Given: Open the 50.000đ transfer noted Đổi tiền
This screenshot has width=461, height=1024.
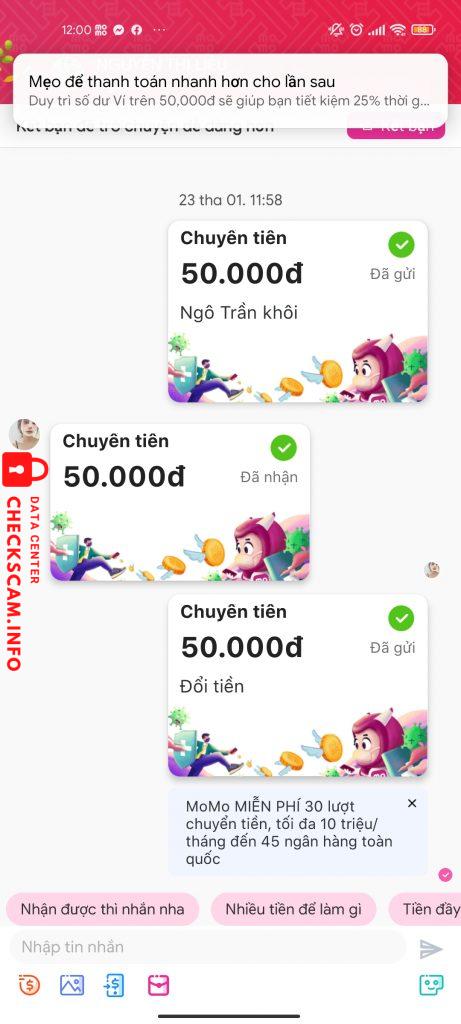Looking at the screenshot, I should point(298,685).
